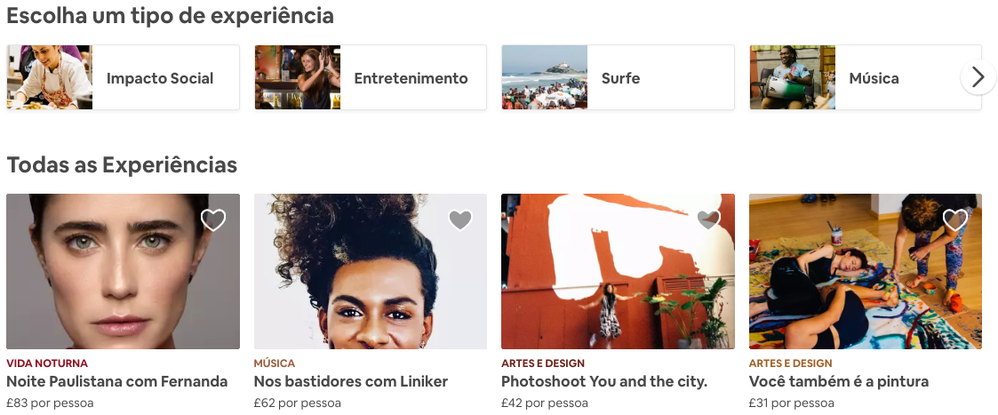The width and height of the screenshot is (998, 415).
Task: Favorite the Nos bastidores com Liniker experience
Action: [x=460, y=220]
